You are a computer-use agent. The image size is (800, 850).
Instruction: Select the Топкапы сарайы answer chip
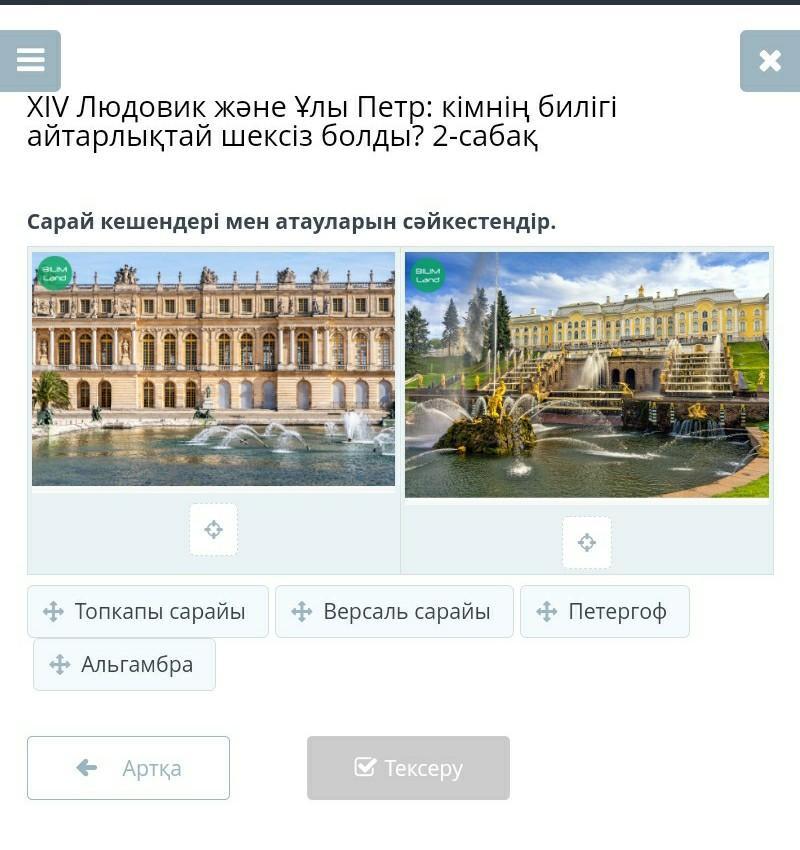click(148, 612)
